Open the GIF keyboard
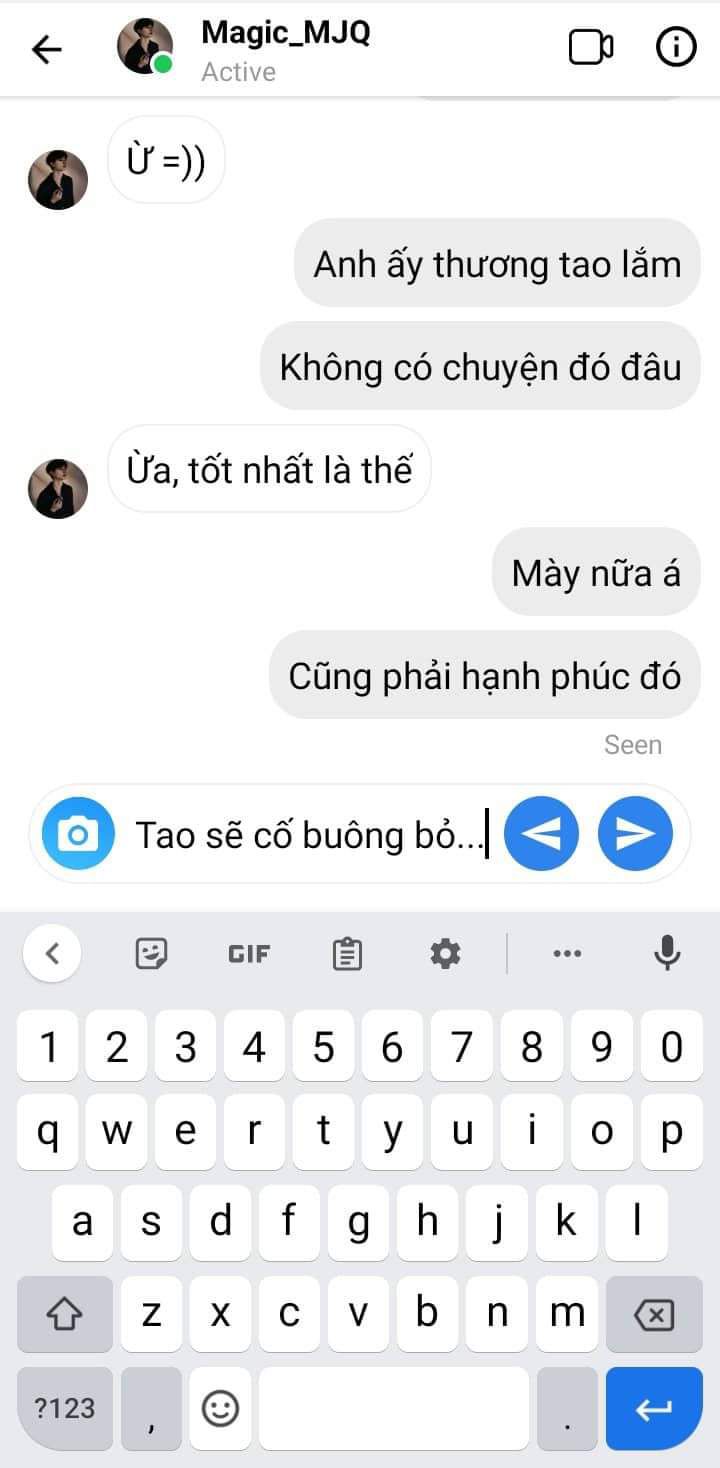This screenshot has height=1468, width=720. point(249,954)
